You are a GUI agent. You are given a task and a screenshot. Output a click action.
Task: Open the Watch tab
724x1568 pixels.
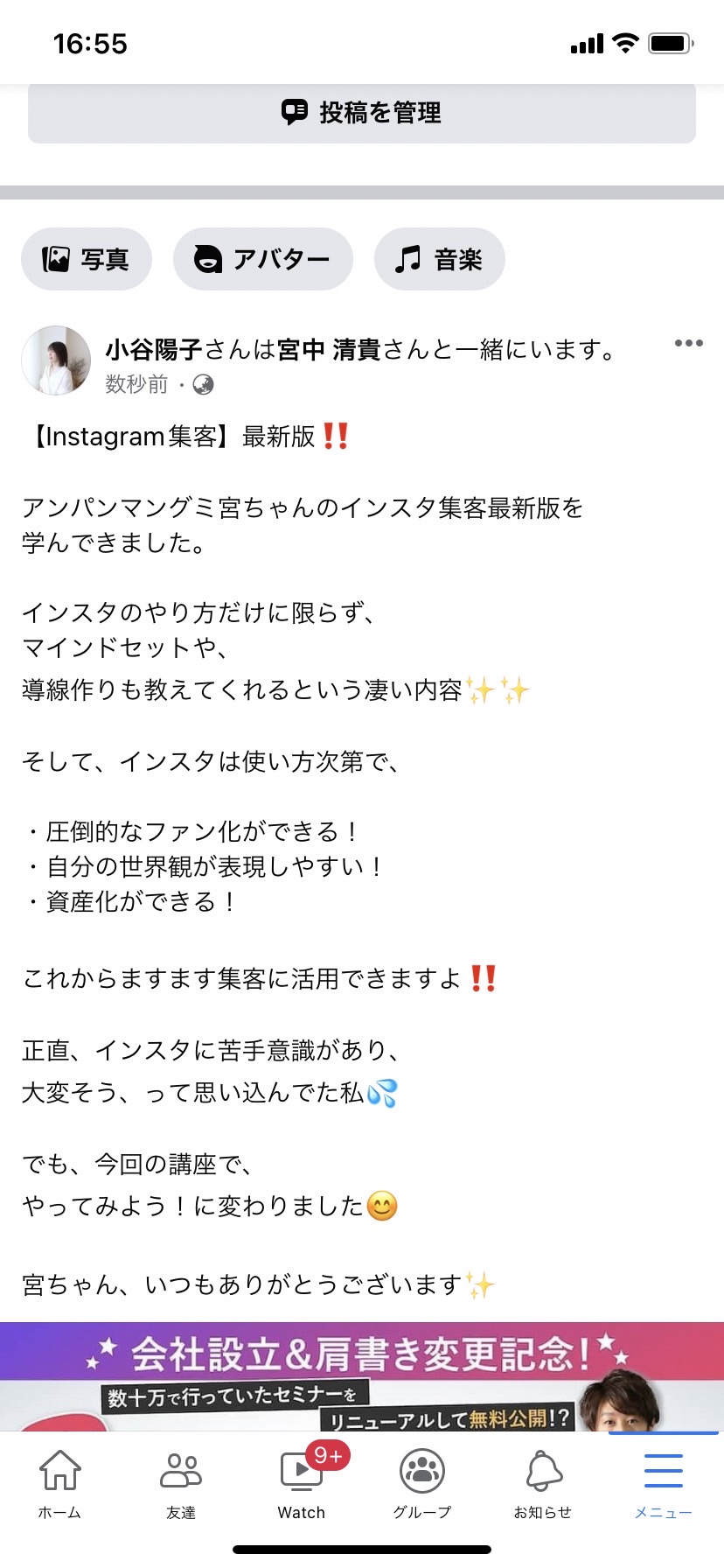tap(302, 1484)
